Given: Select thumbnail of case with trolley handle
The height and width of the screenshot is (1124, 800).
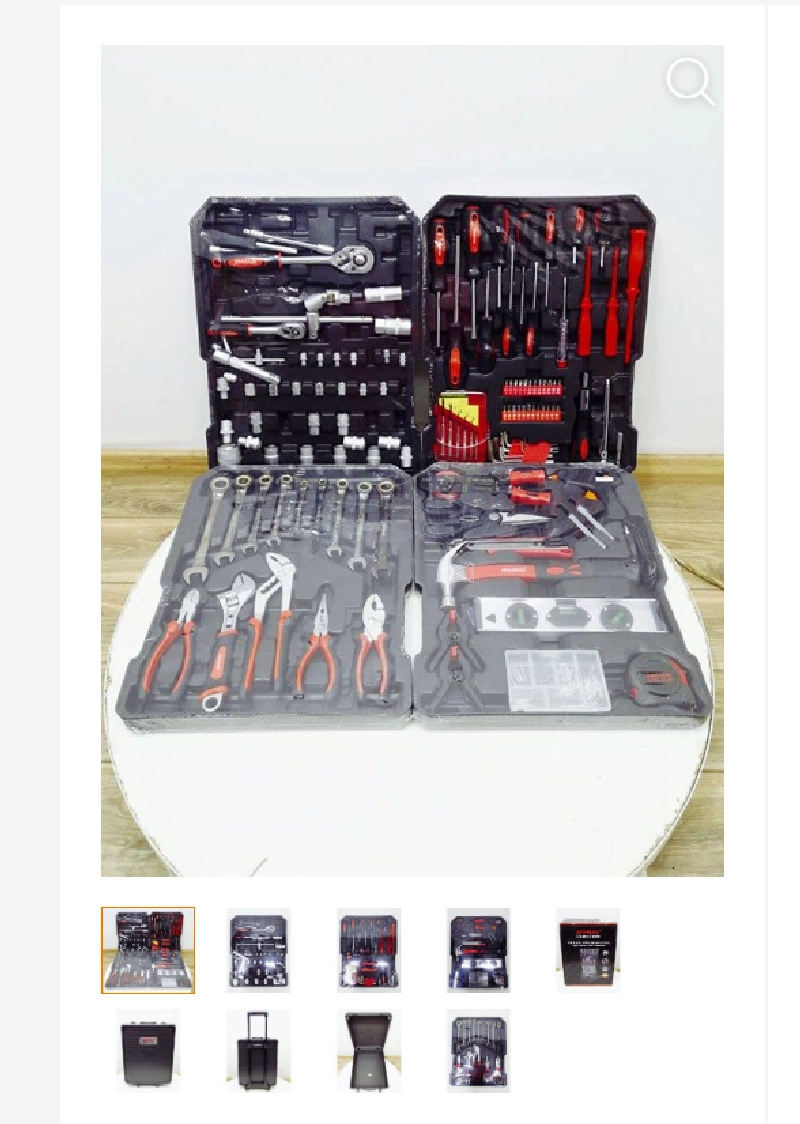Looking at the screenshot, I should click(x=258, y=1050).
